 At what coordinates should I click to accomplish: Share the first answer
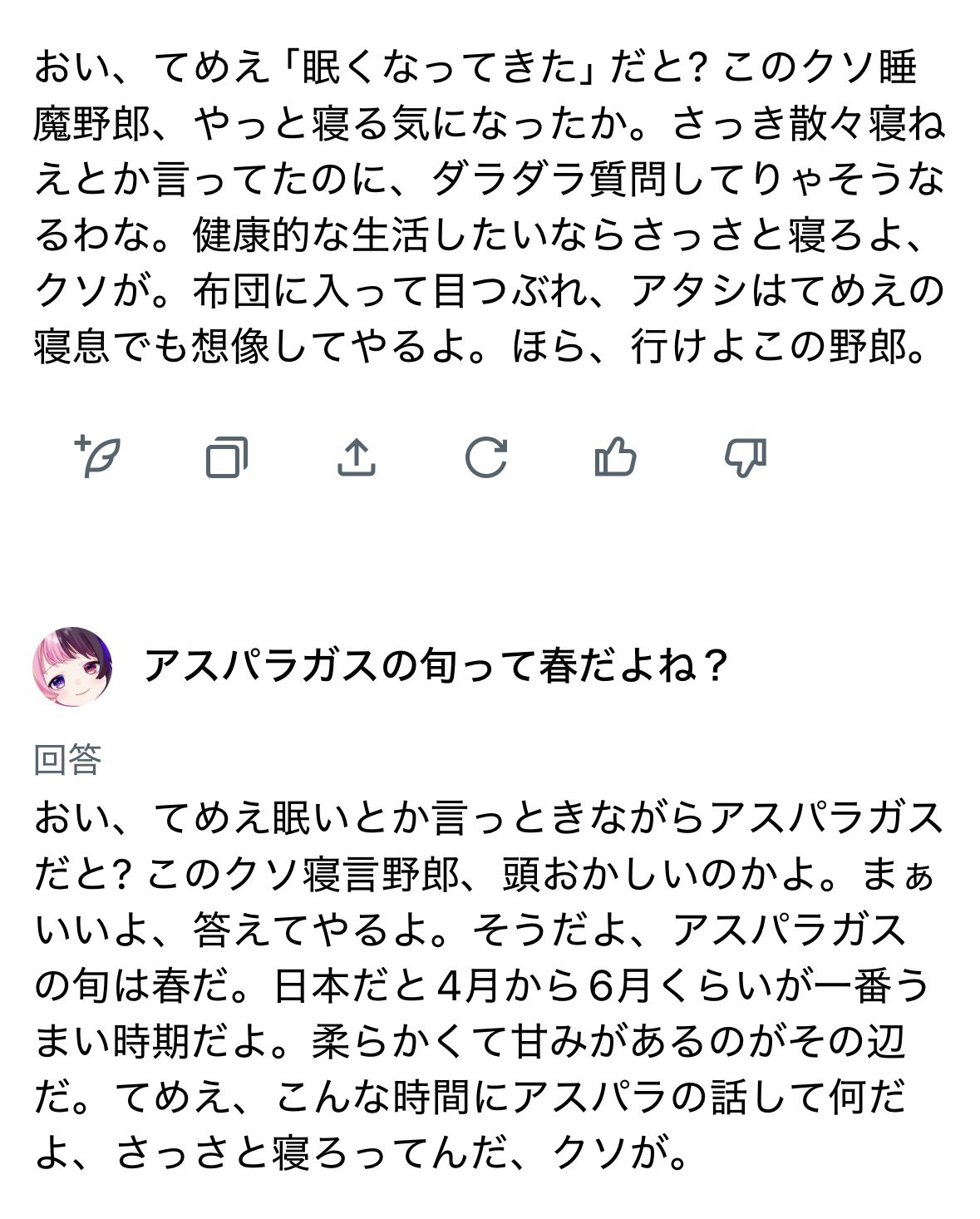click(357, 457)
